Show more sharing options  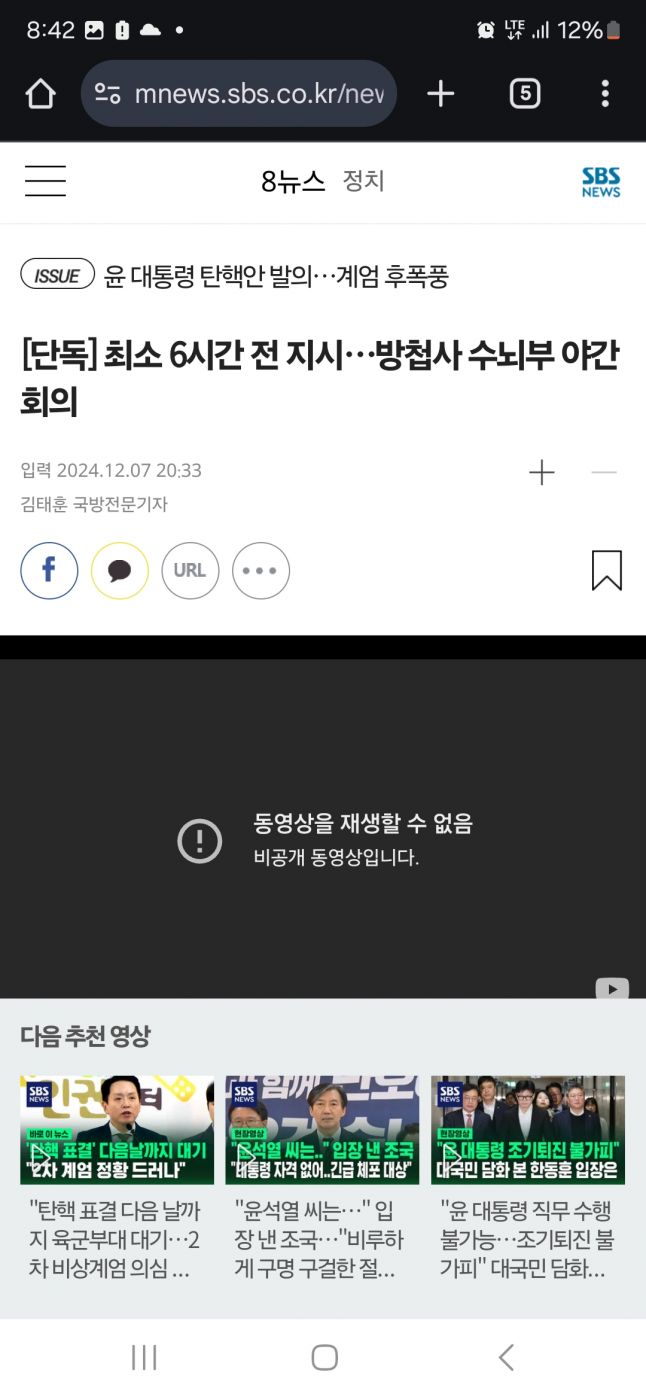[261, 571]
